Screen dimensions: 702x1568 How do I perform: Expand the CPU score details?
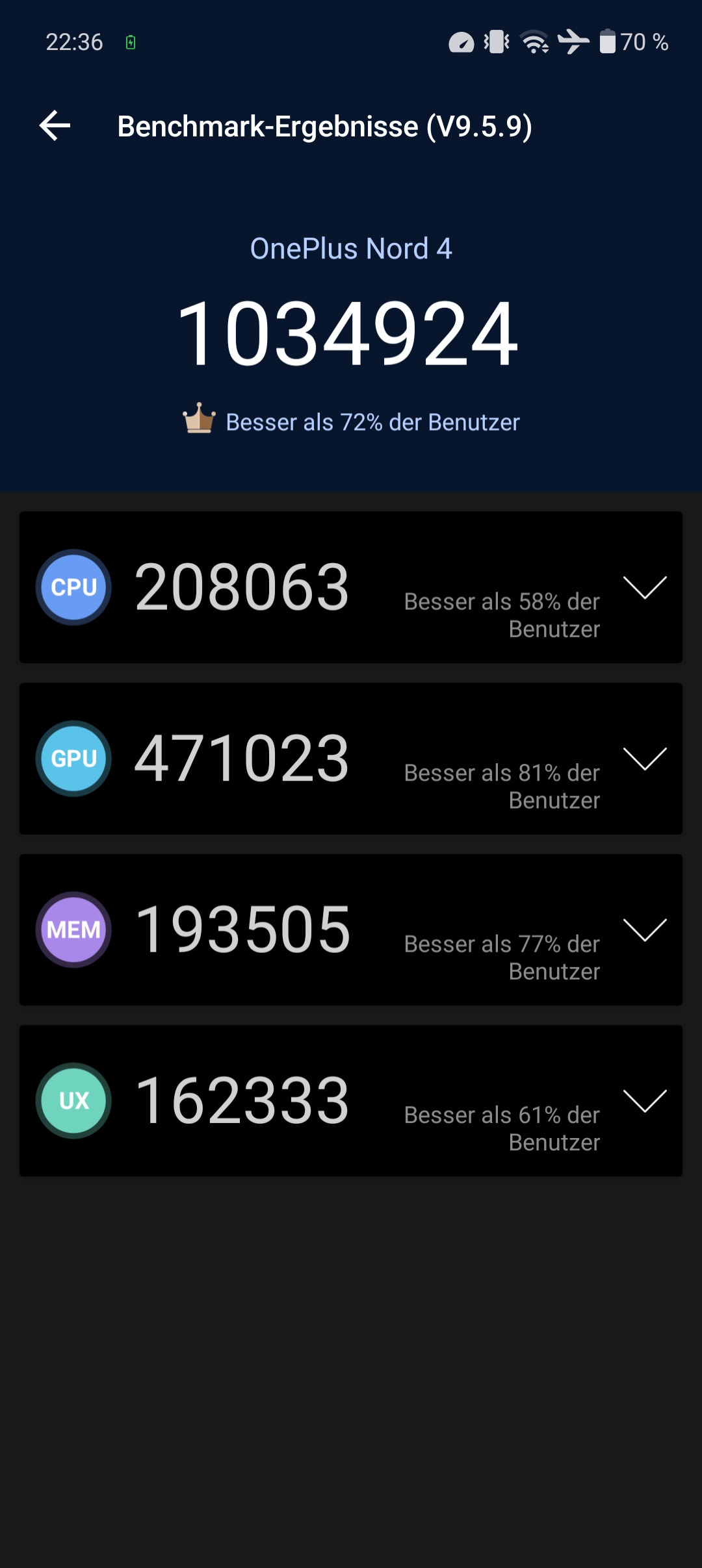(645, 587)
